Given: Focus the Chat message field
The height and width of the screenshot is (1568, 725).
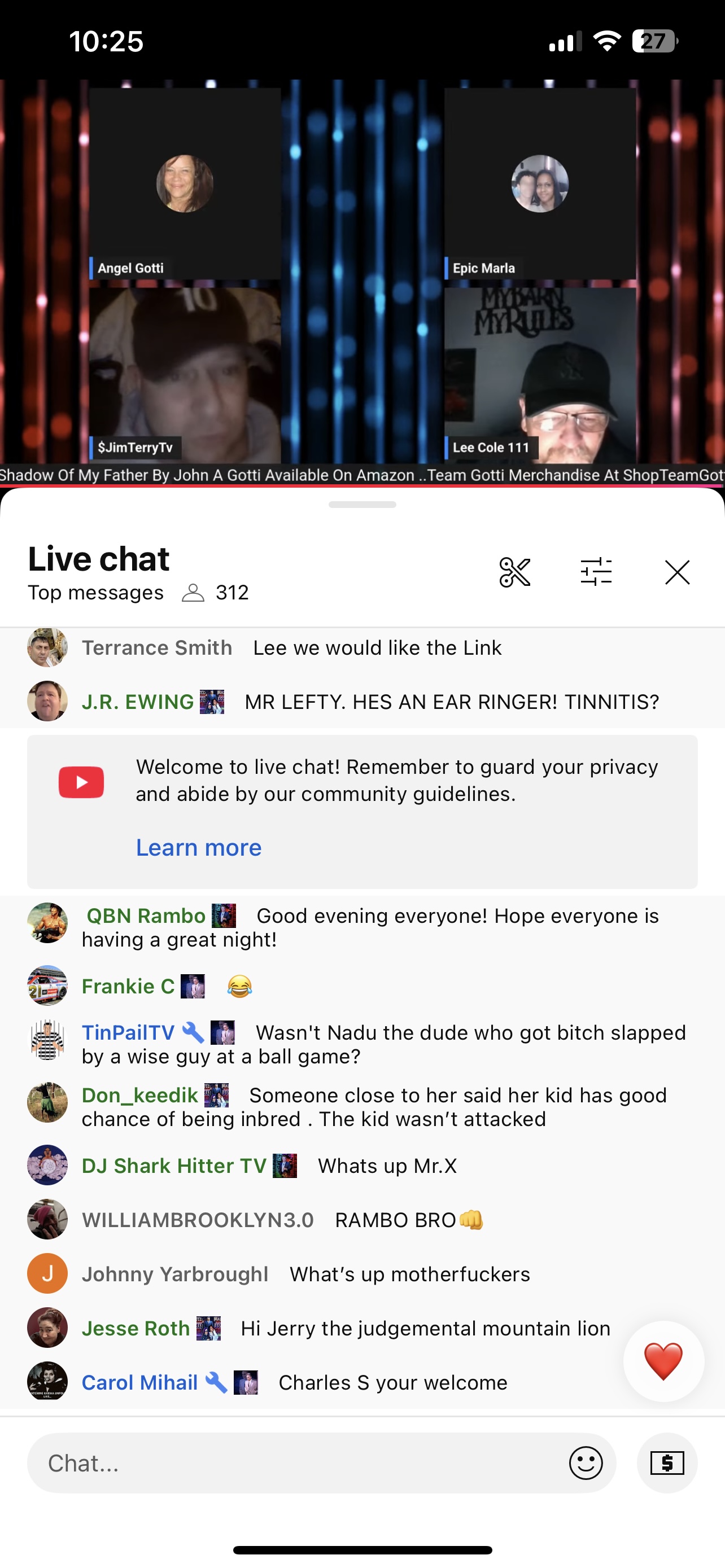Looking at the screenshot, I should 298,1462.
